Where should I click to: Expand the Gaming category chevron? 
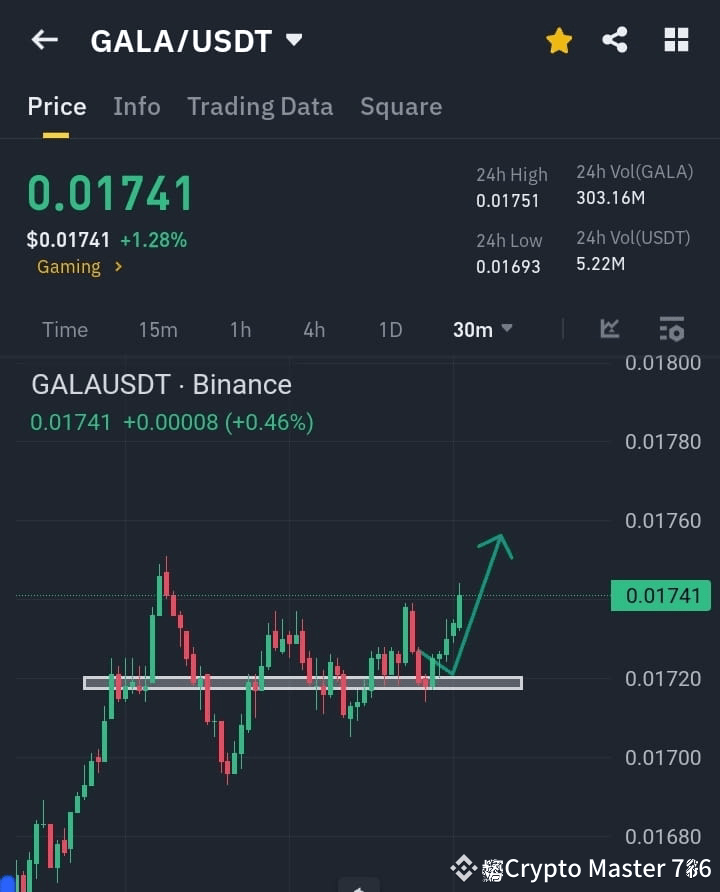pos(117,267)
